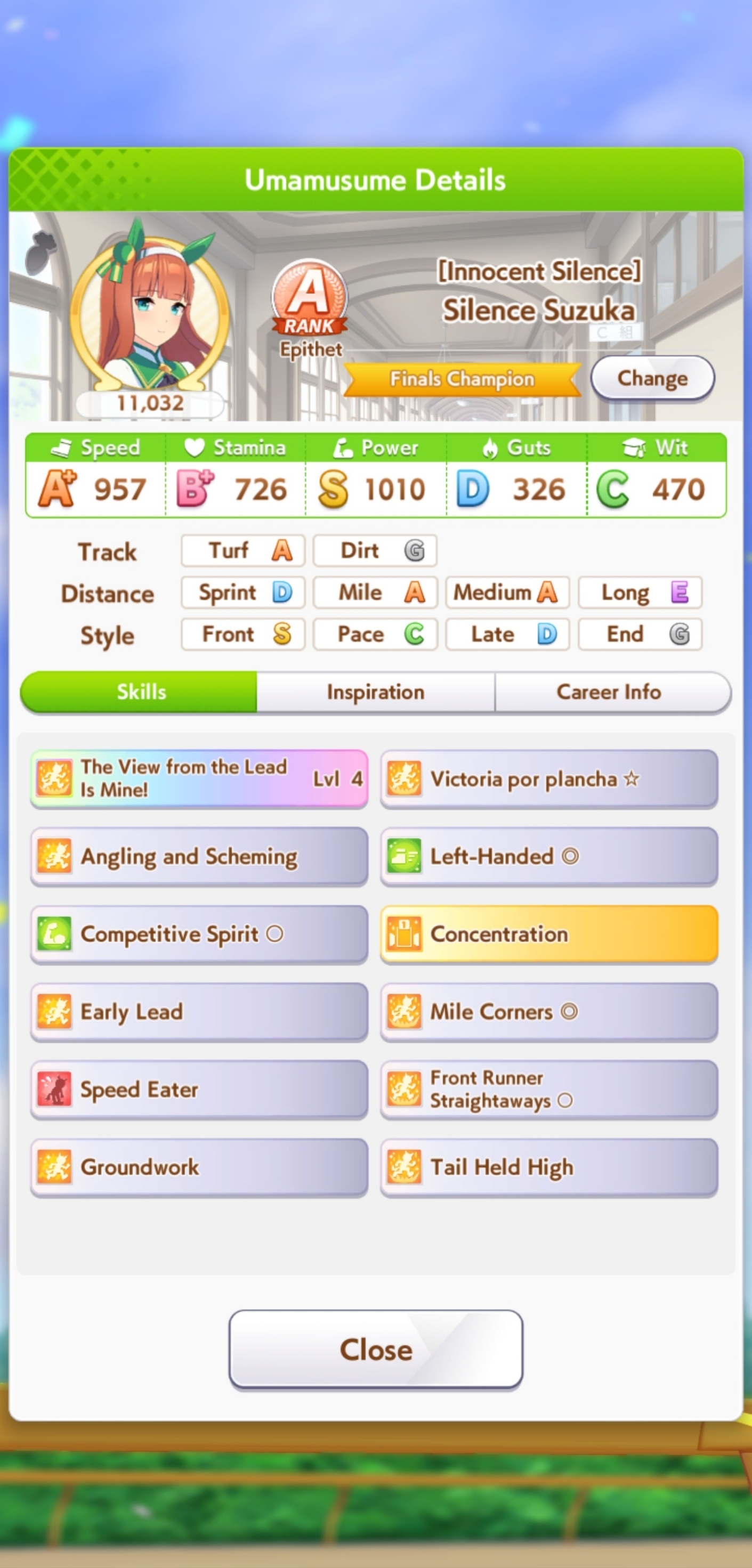This screenshot has width=752, height=1568.
Task: View the Groundwork skill
Action: [199, 1167]
